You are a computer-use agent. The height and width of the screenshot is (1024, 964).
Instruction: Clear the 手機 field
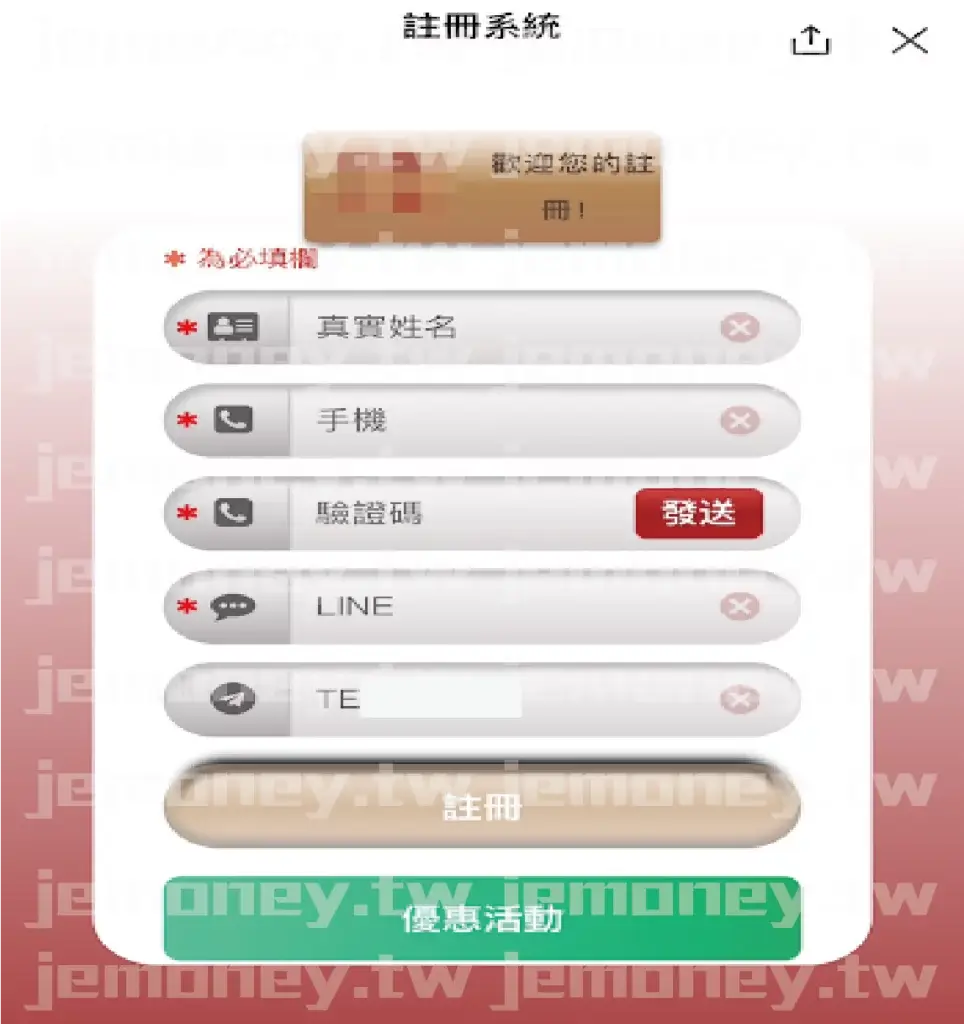tap(740, 421)
